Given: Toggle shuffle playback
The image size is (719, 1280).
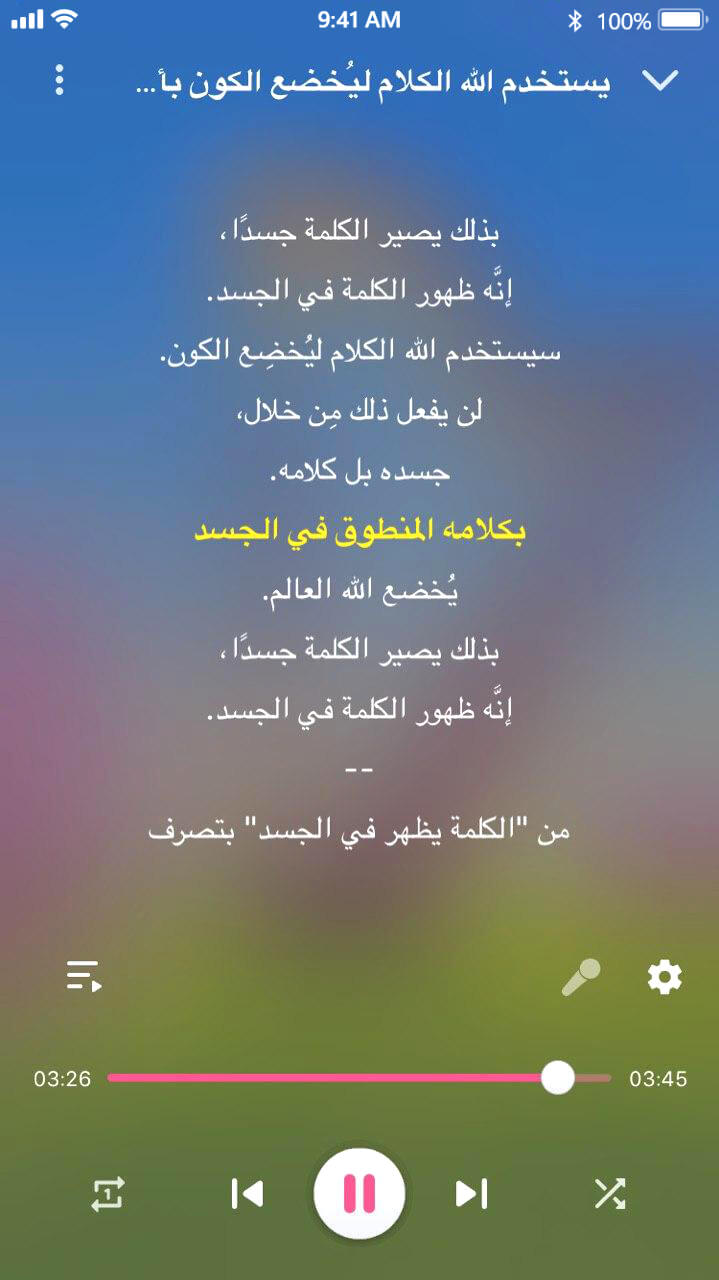Looking at the screenshot, I should click(609, 1193).
